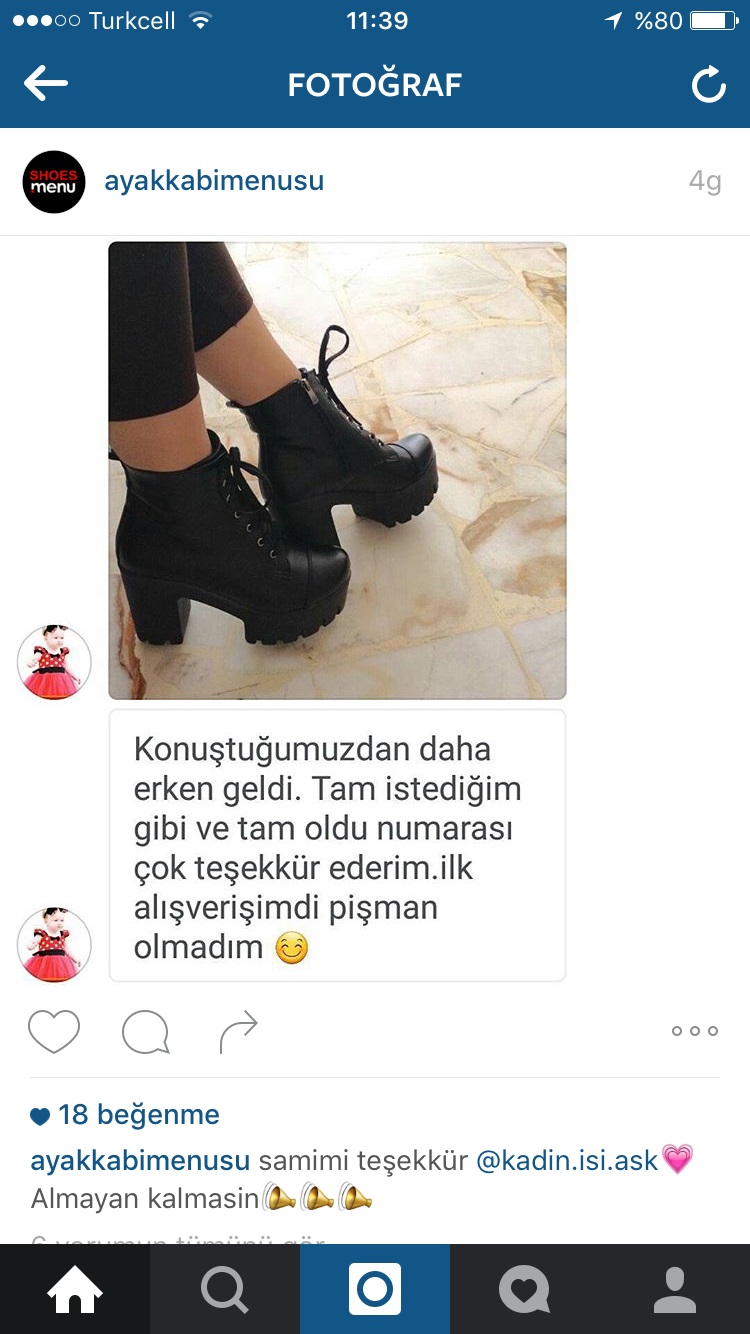
Task: Like this post with the heart
Action: [x=54, y=1031]
